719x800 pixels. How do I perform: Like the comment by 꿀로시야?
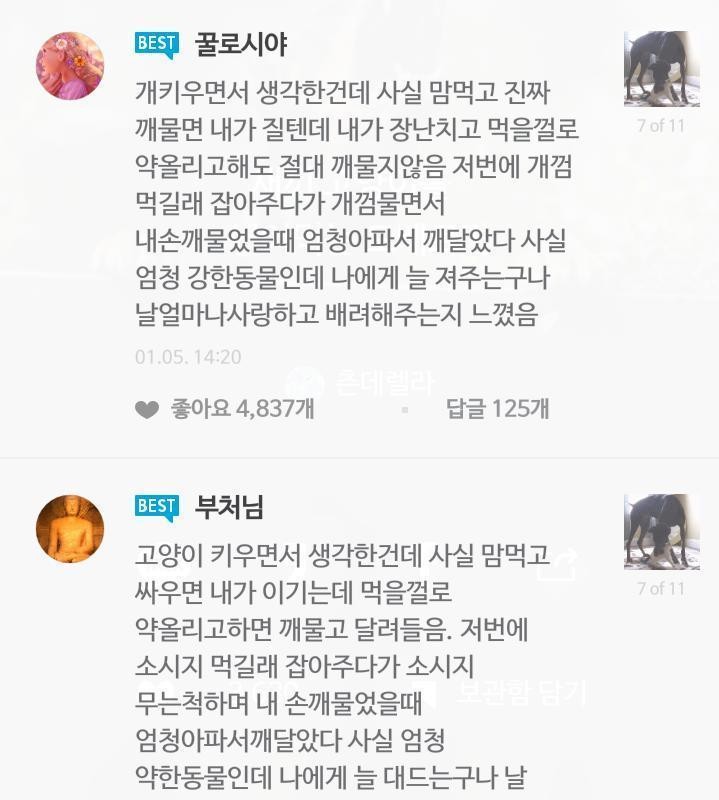[x=148, y=409]
